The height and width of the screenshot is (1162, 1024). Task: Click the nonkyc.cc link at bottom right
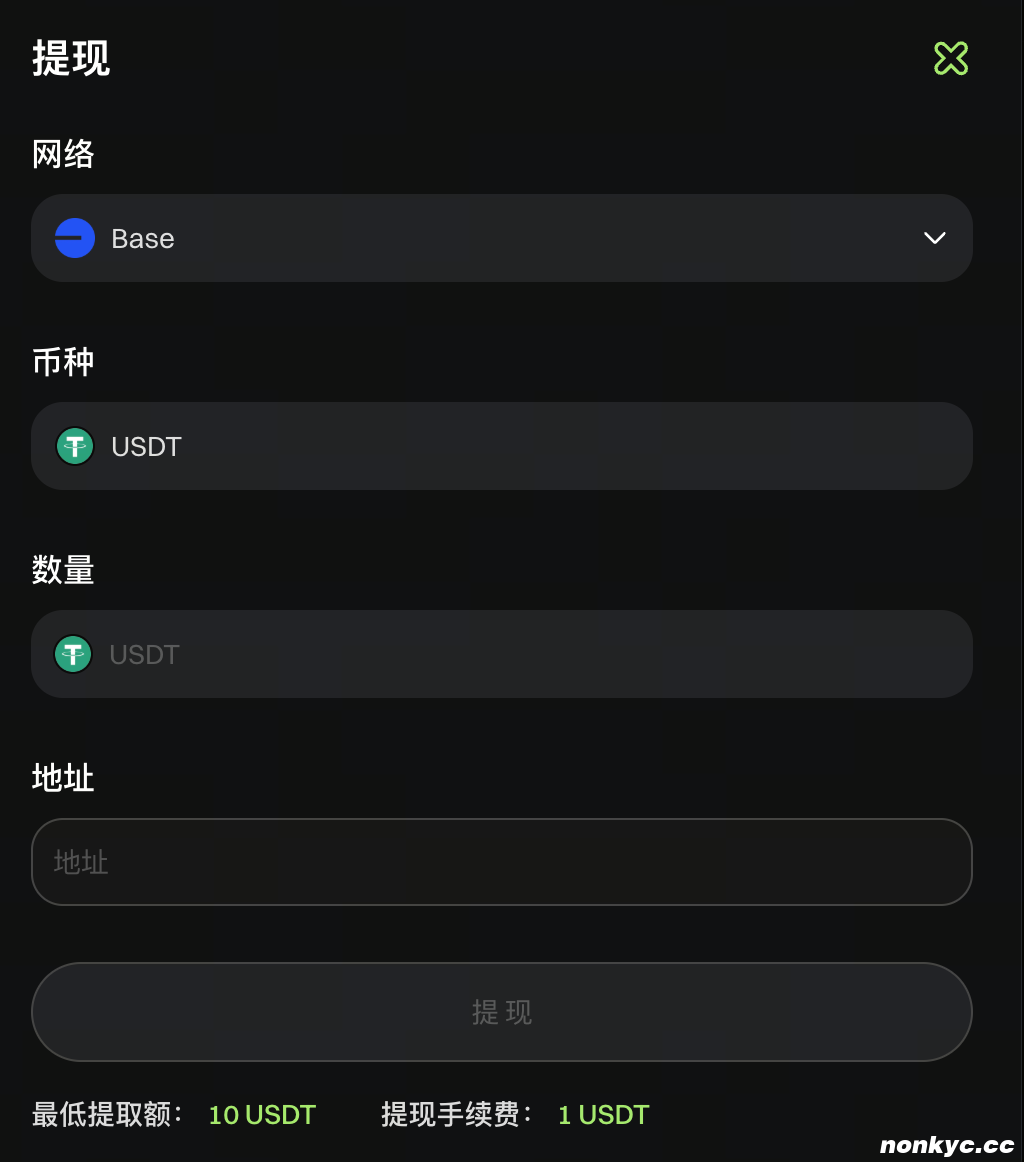pos(946,1143)
